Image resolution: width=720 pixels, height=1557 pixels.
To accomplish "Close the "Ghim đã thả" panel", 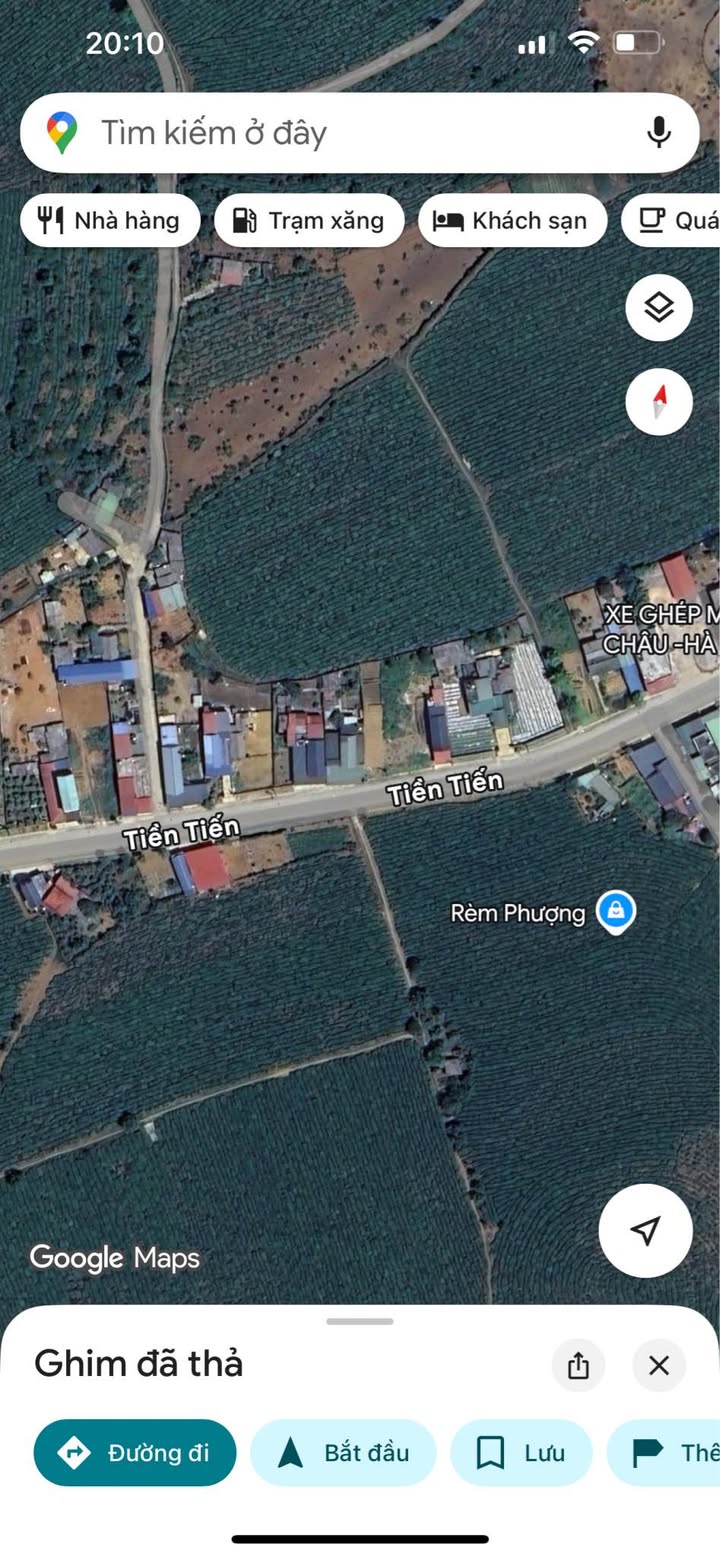I will coord(659,1365).
